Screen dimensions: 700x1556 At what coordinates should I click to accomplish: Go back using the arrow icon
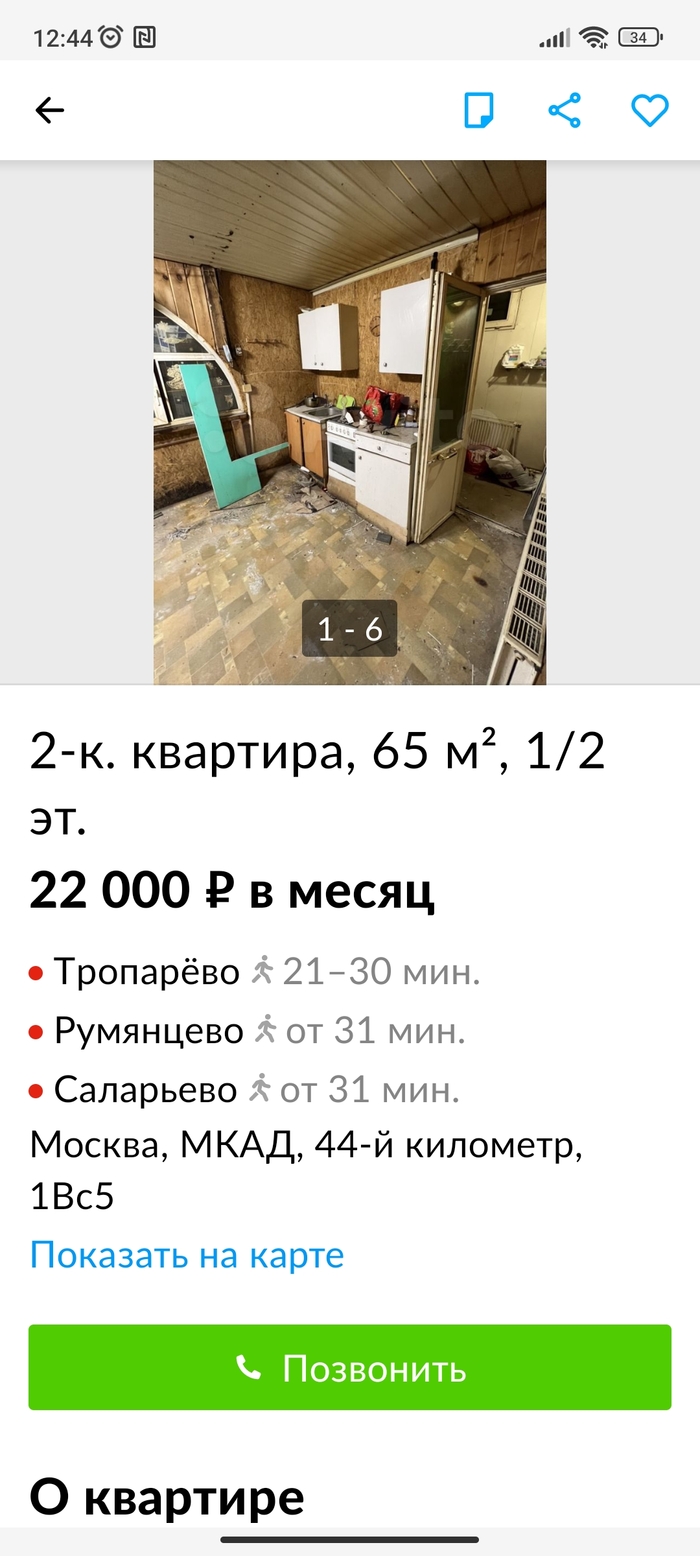pyautogui.click(x=49, y=110)
